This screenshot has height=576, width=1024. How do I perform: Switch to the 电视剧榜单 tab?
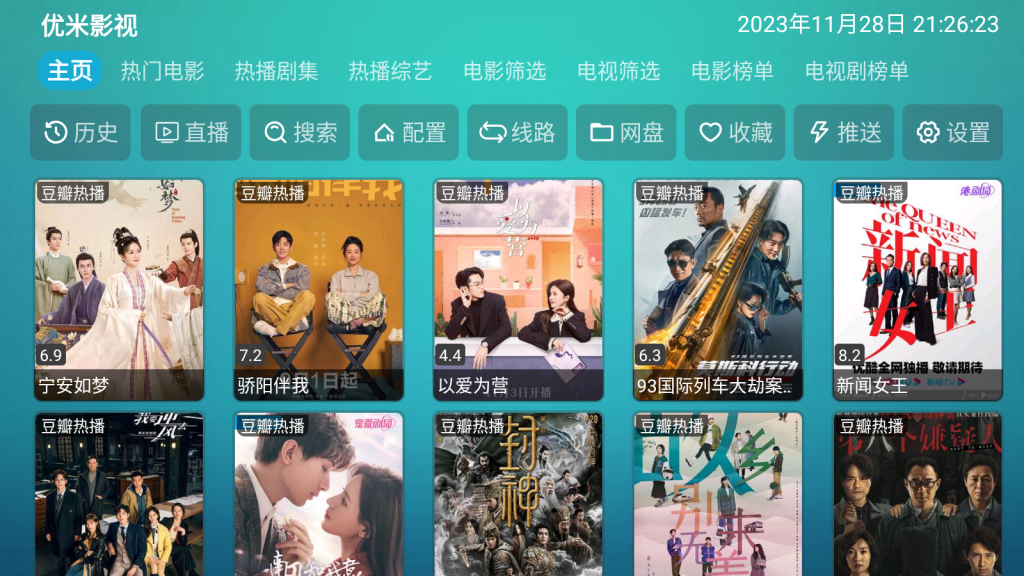click(857, 72)
